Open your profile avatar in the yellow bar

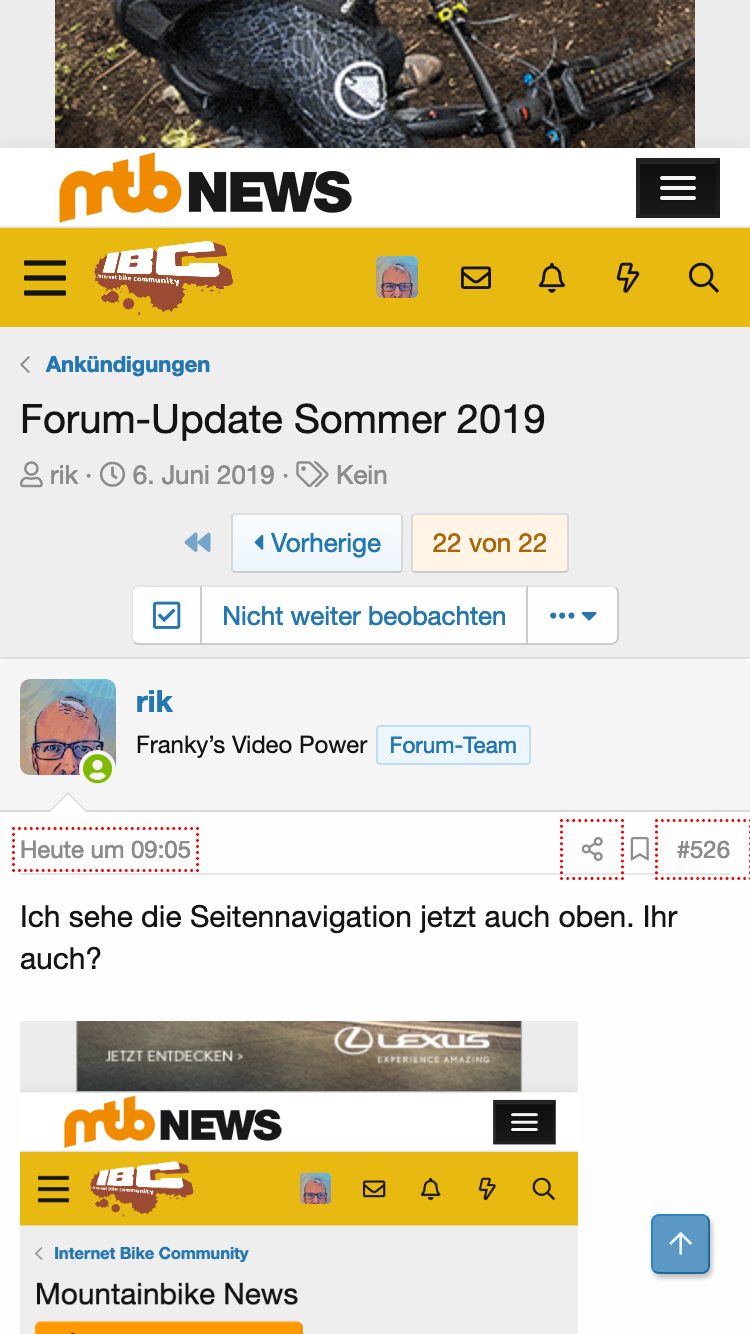[397, 277]
